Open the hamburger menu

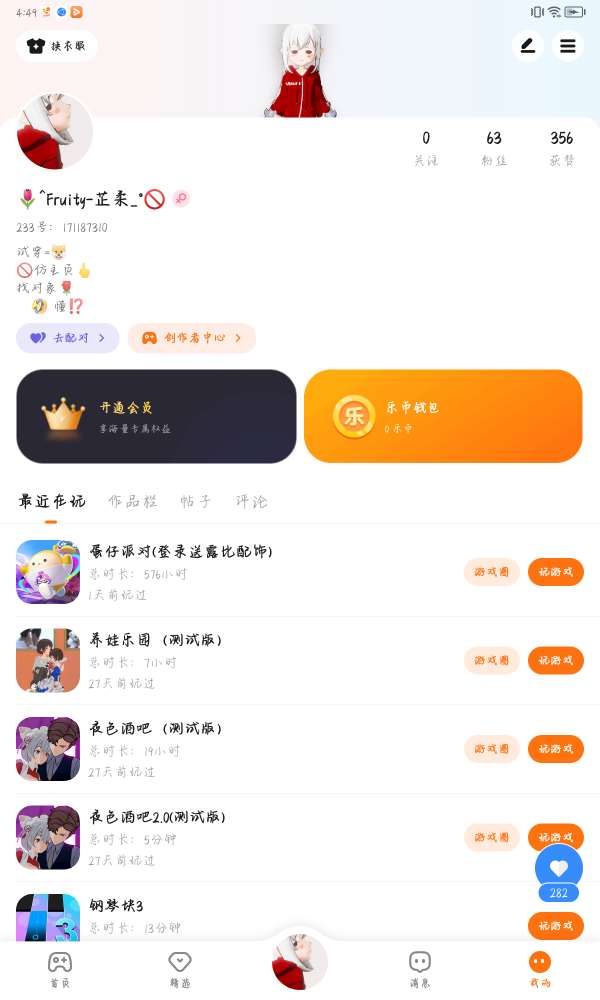point(568,46)
